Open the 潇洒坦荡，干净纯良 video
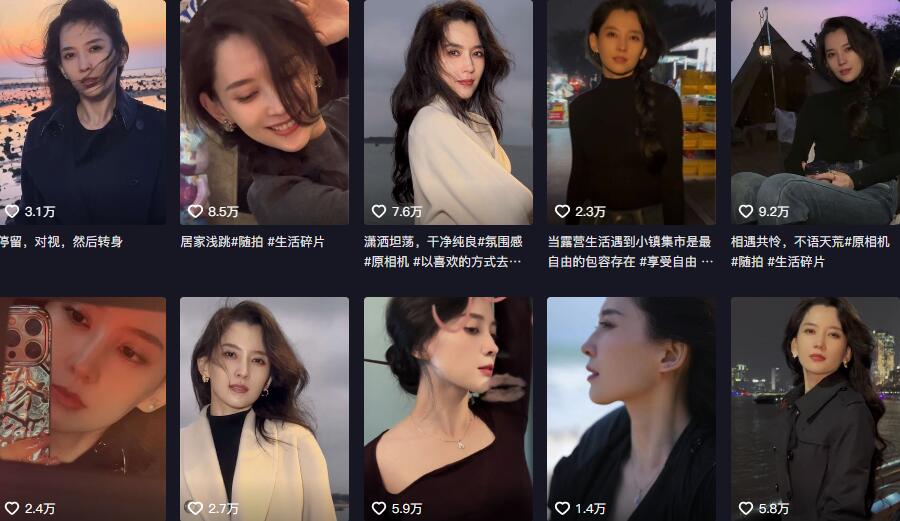The image size is (900, 521). tap(447, 110)
